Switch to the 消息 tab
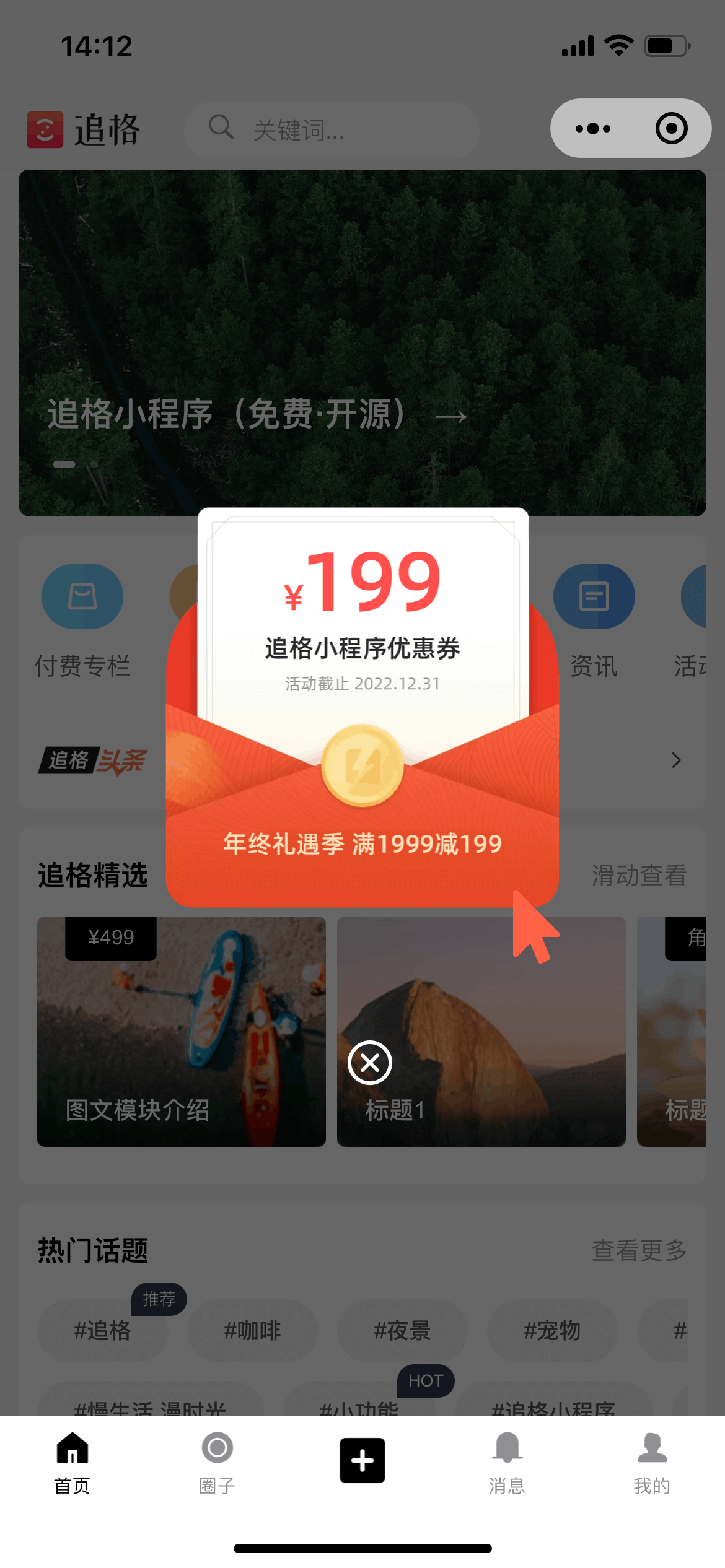The height and width of the screenshot is (1568, 725). [x=507, y=1461]
